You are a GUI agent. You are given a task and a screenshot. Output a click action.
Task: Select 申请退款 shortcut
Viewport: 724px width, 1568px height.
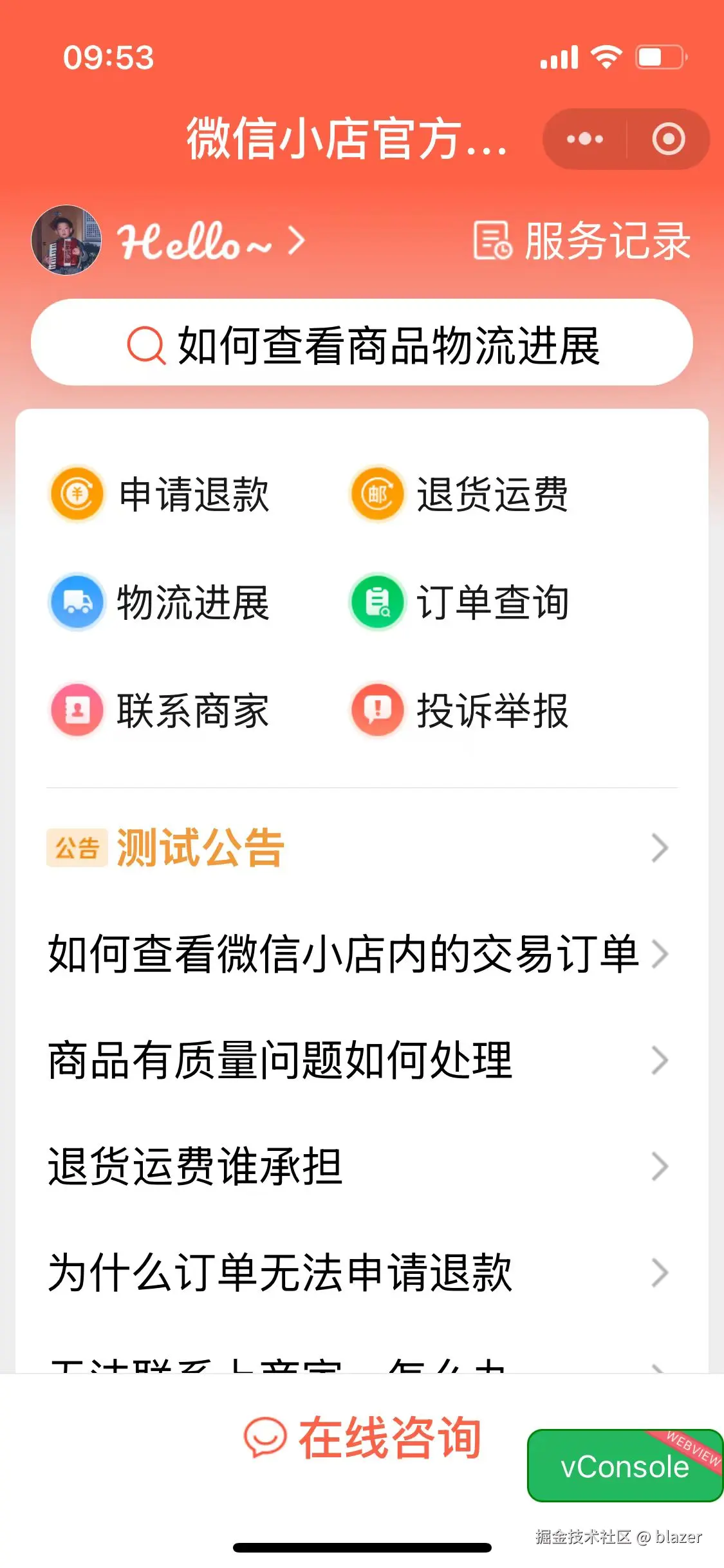pos(161,494)
